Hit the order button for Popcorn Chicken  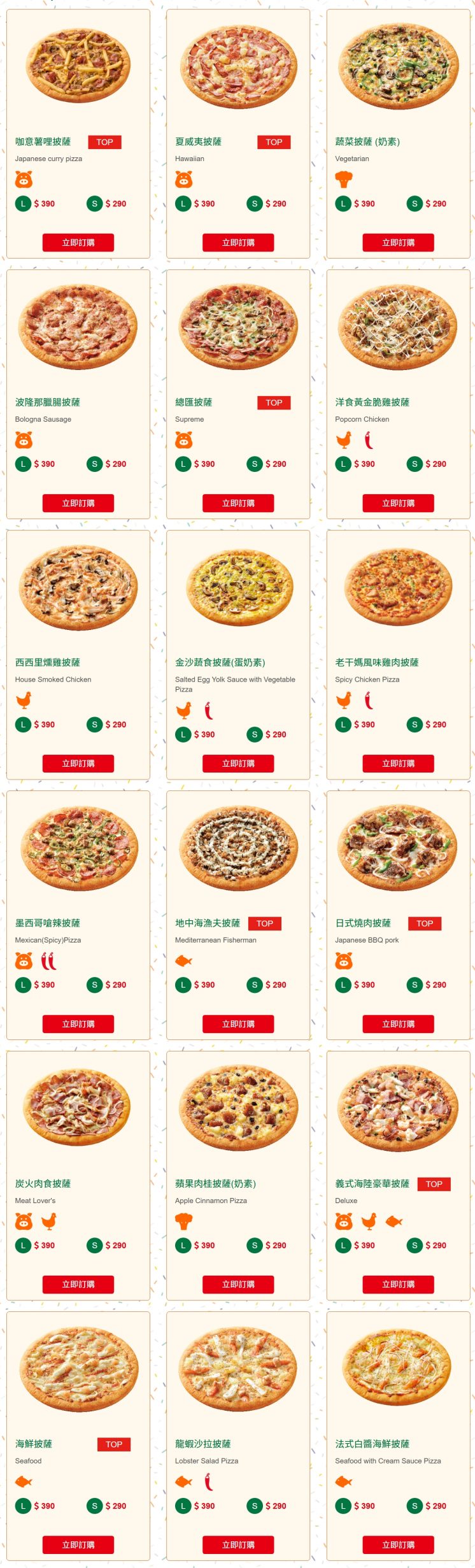(398, 503)
